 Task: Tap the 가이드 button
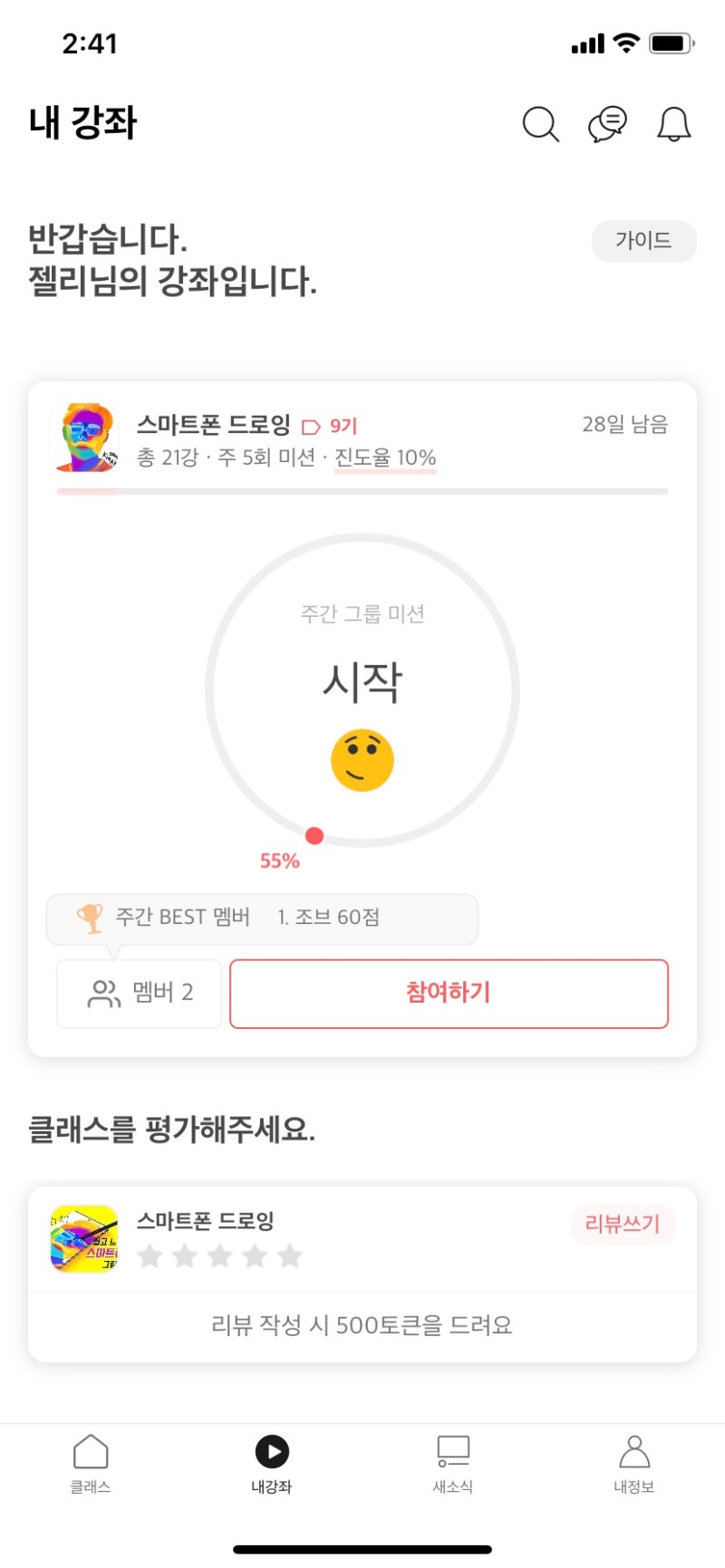pyautogui.click(x=643, y=241)
